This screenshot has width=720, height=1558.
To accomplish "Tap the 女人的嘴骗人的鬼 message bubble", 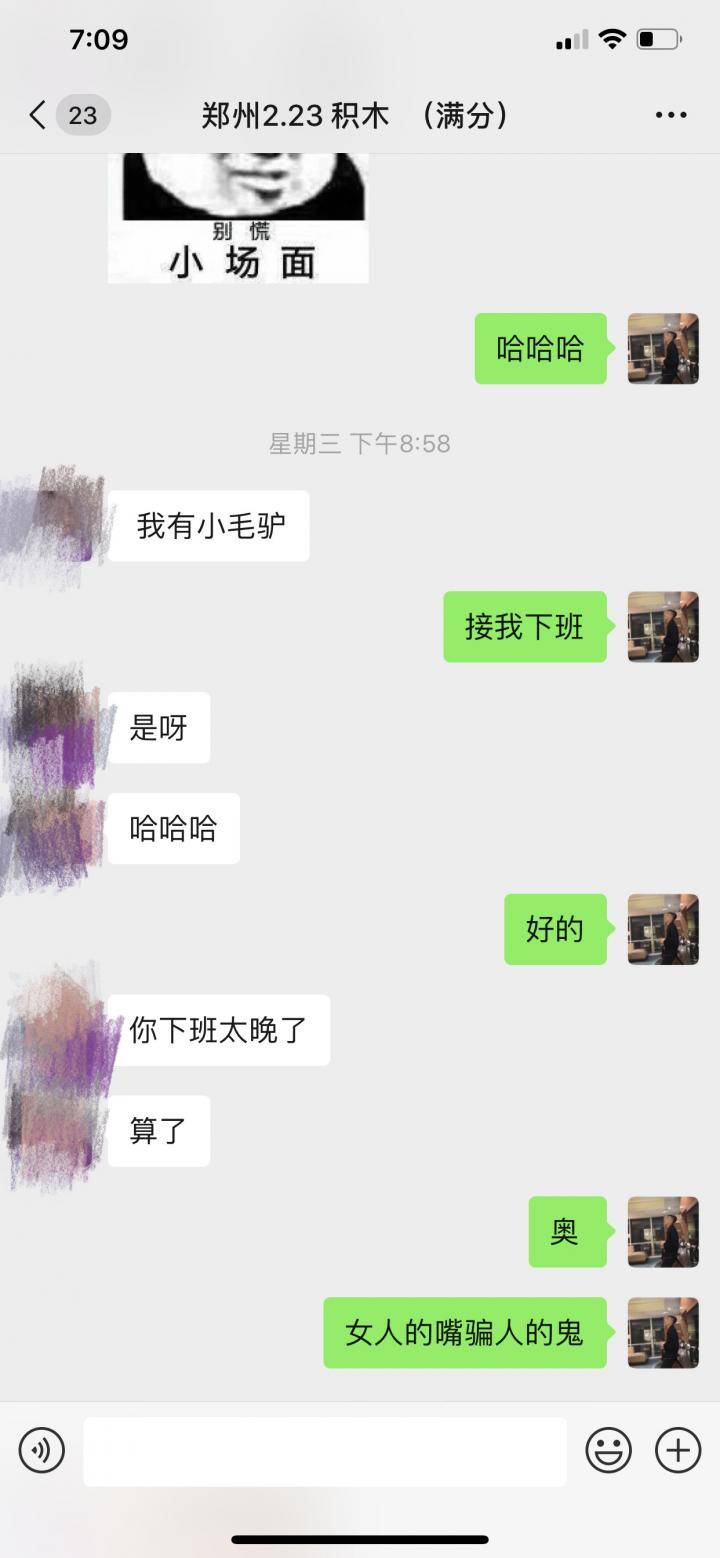I will tap(465, 1333).
